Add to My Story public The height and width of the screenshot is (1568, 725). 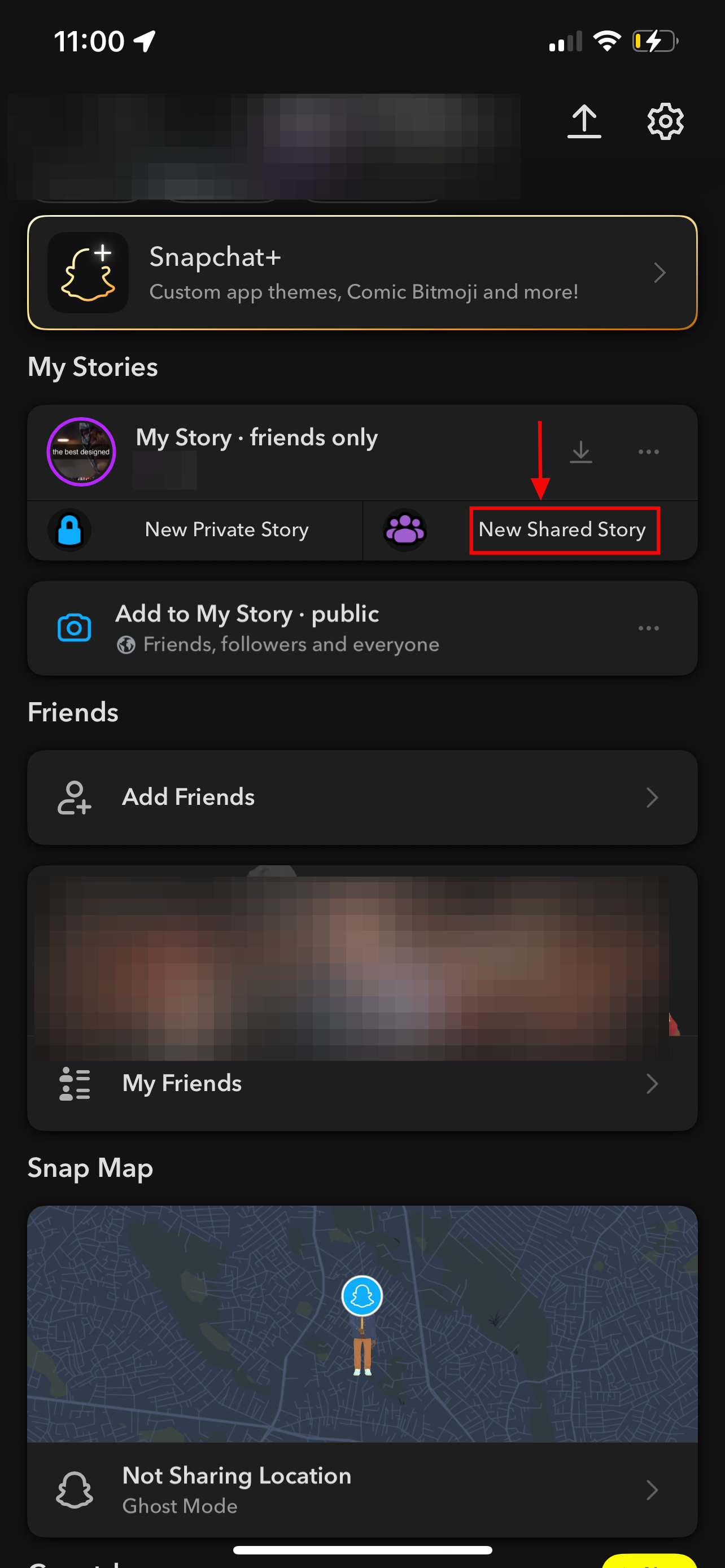pos(277,628)
